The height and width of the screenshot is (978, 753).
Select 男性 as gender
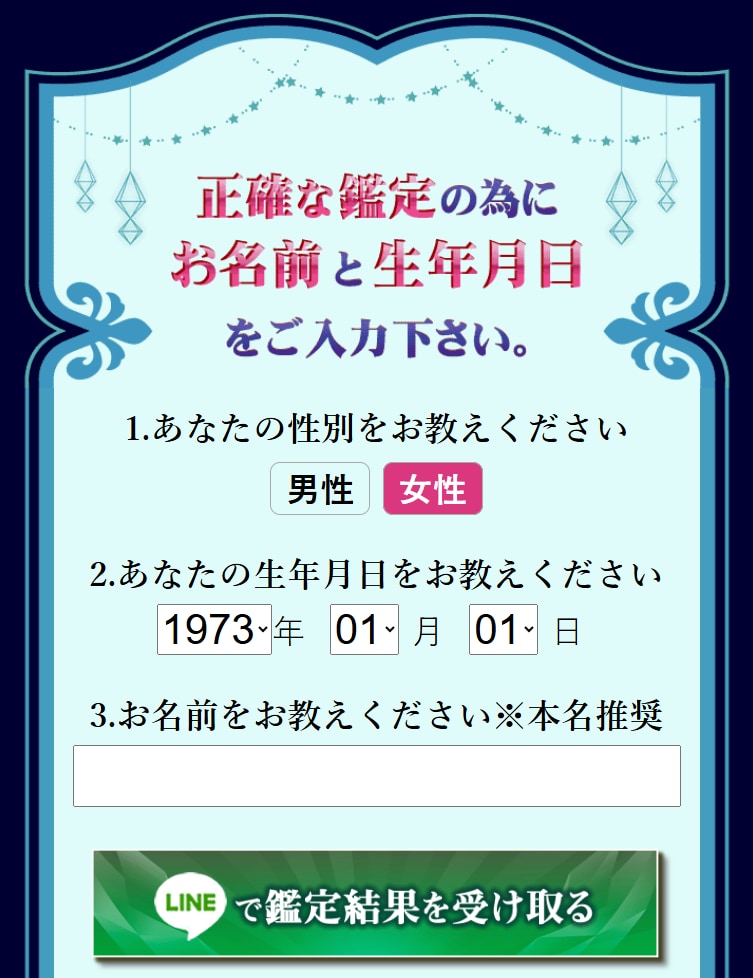[320, 489]
